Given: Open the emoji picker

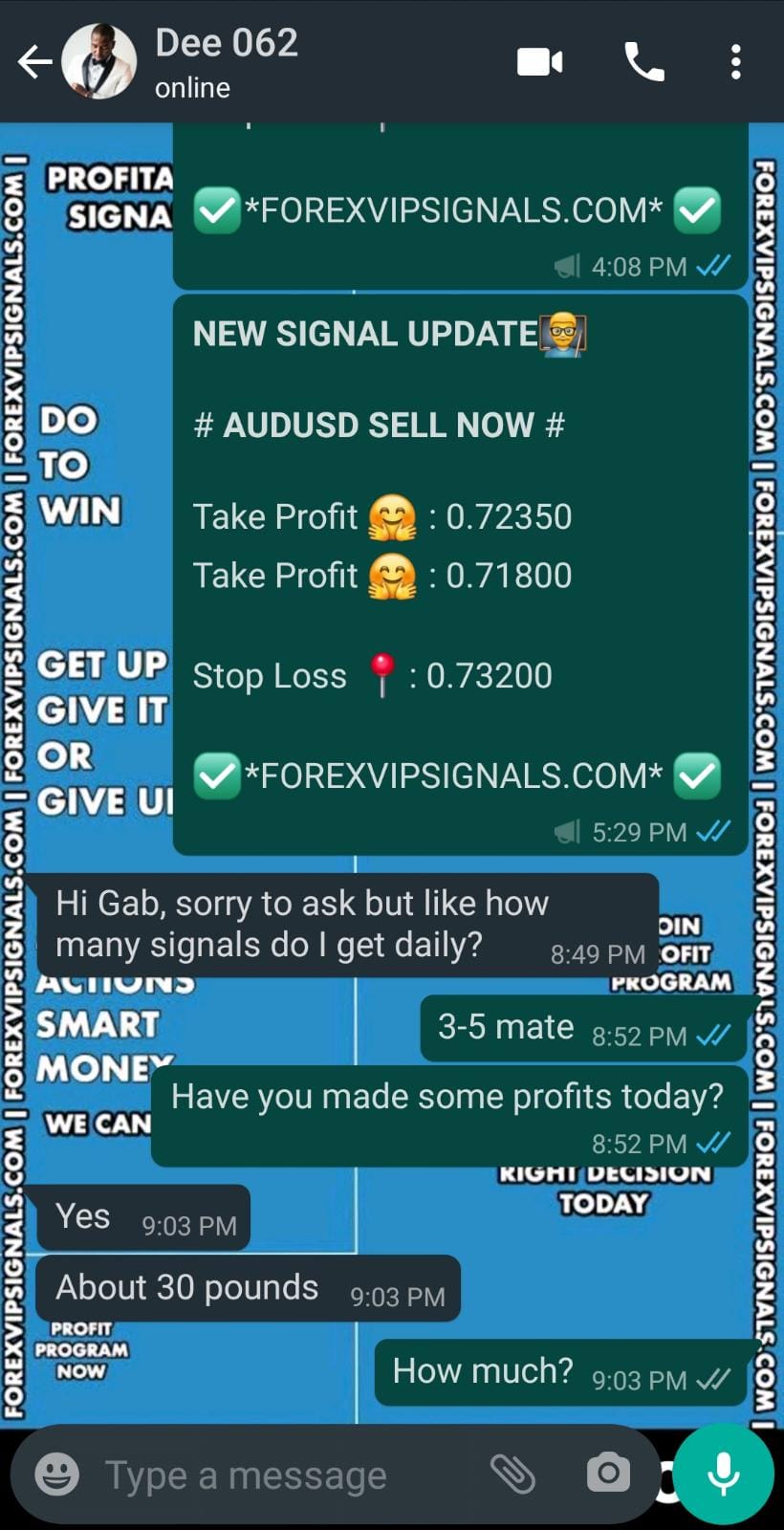Looking at the screenshot, I should [x=57, y=1474].
